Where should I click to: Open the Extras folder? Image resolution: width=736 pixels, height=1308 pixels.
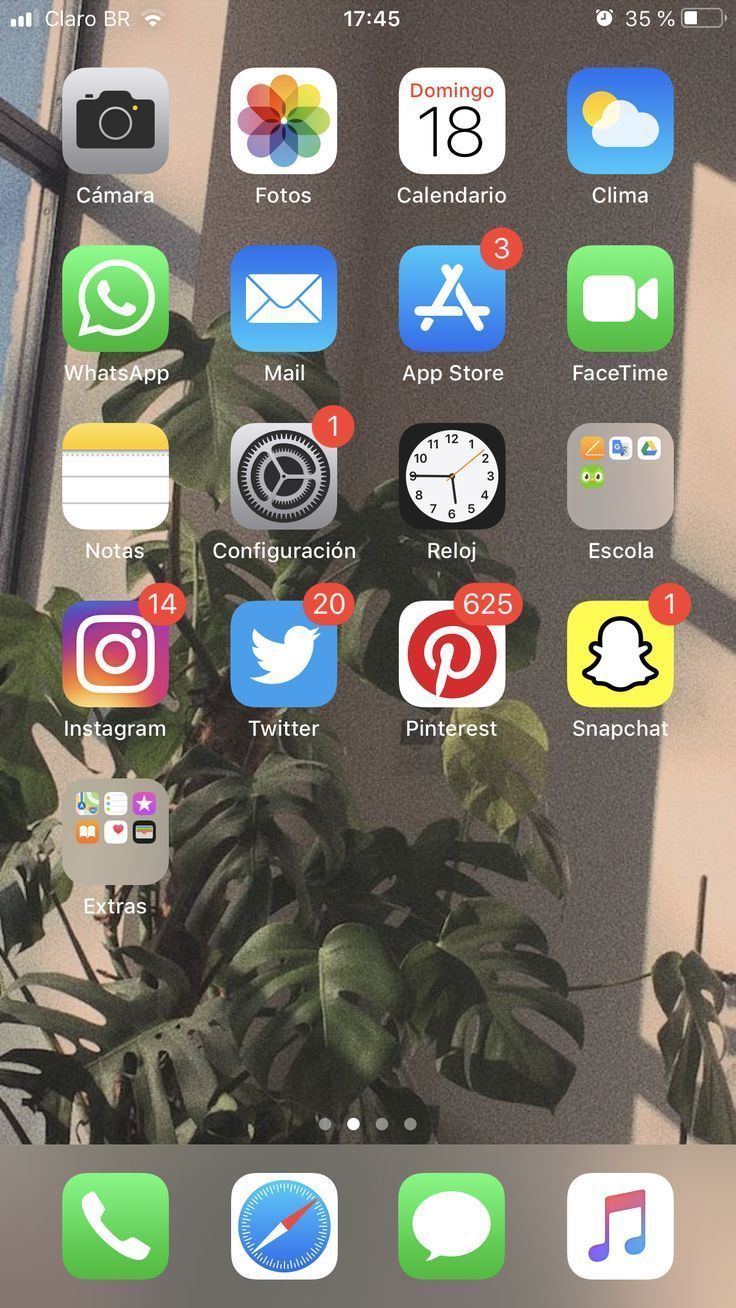point(115,832)
